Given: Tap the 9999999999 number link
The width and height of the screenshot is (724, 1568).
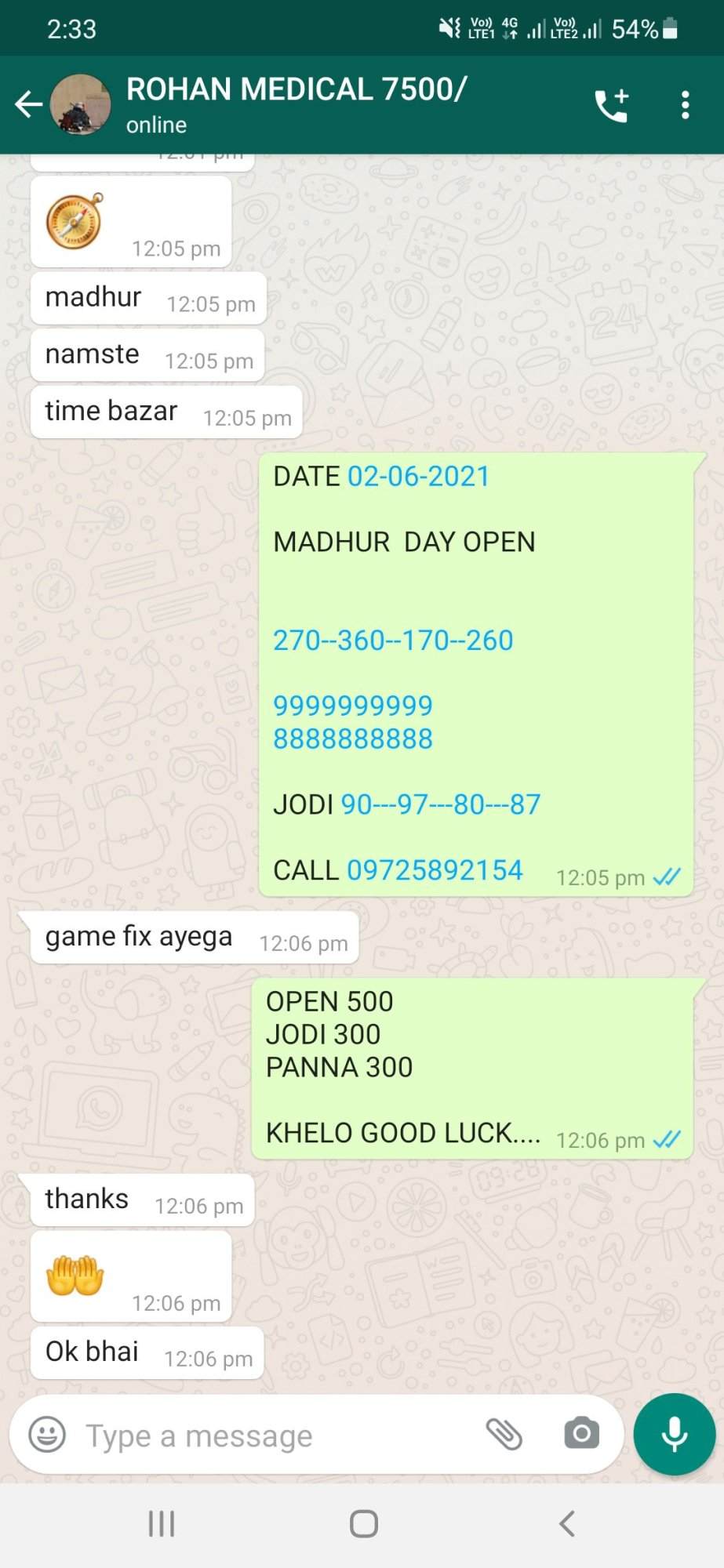Looking at the screenshot, I should (x=352, y=706).
